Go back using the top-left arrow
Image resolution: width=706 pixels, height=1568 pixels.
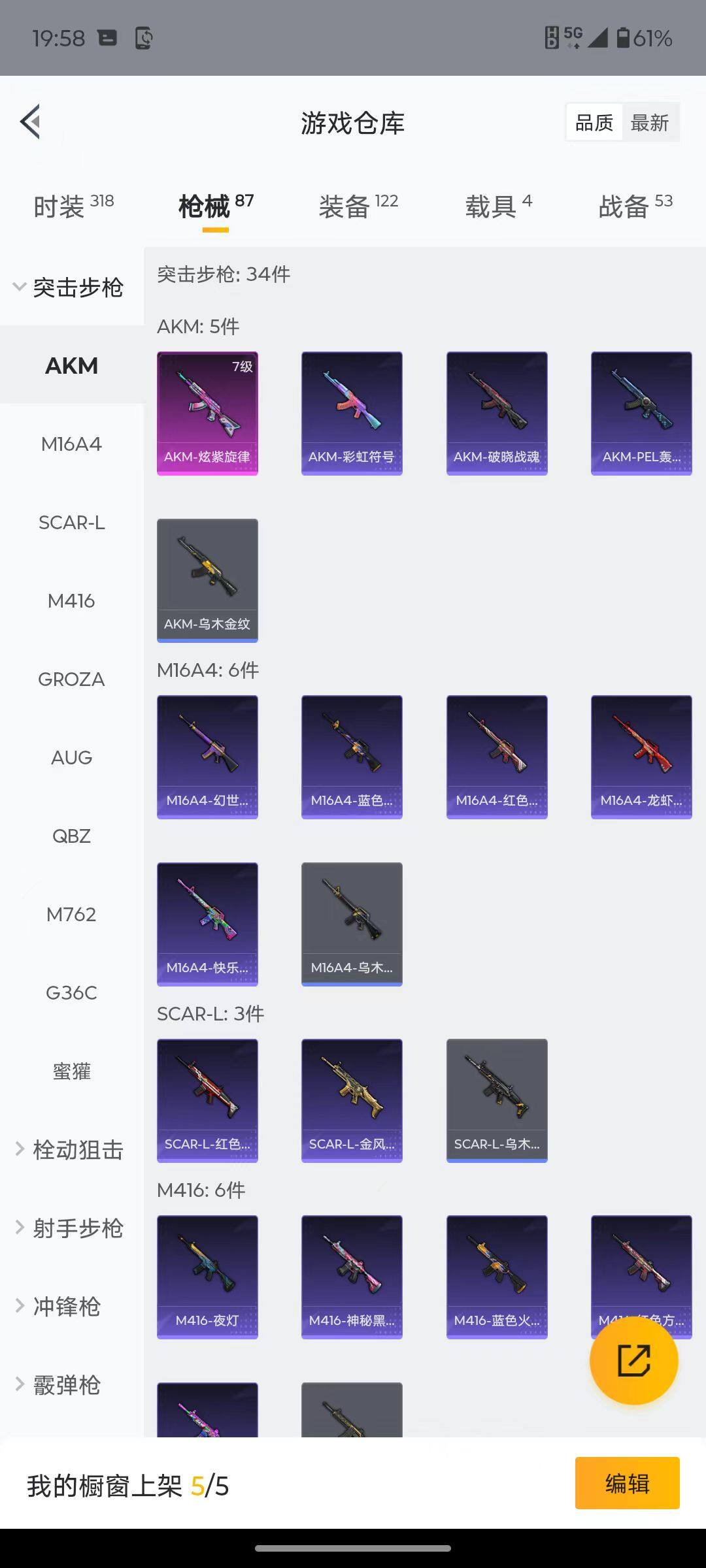[31, 122]
